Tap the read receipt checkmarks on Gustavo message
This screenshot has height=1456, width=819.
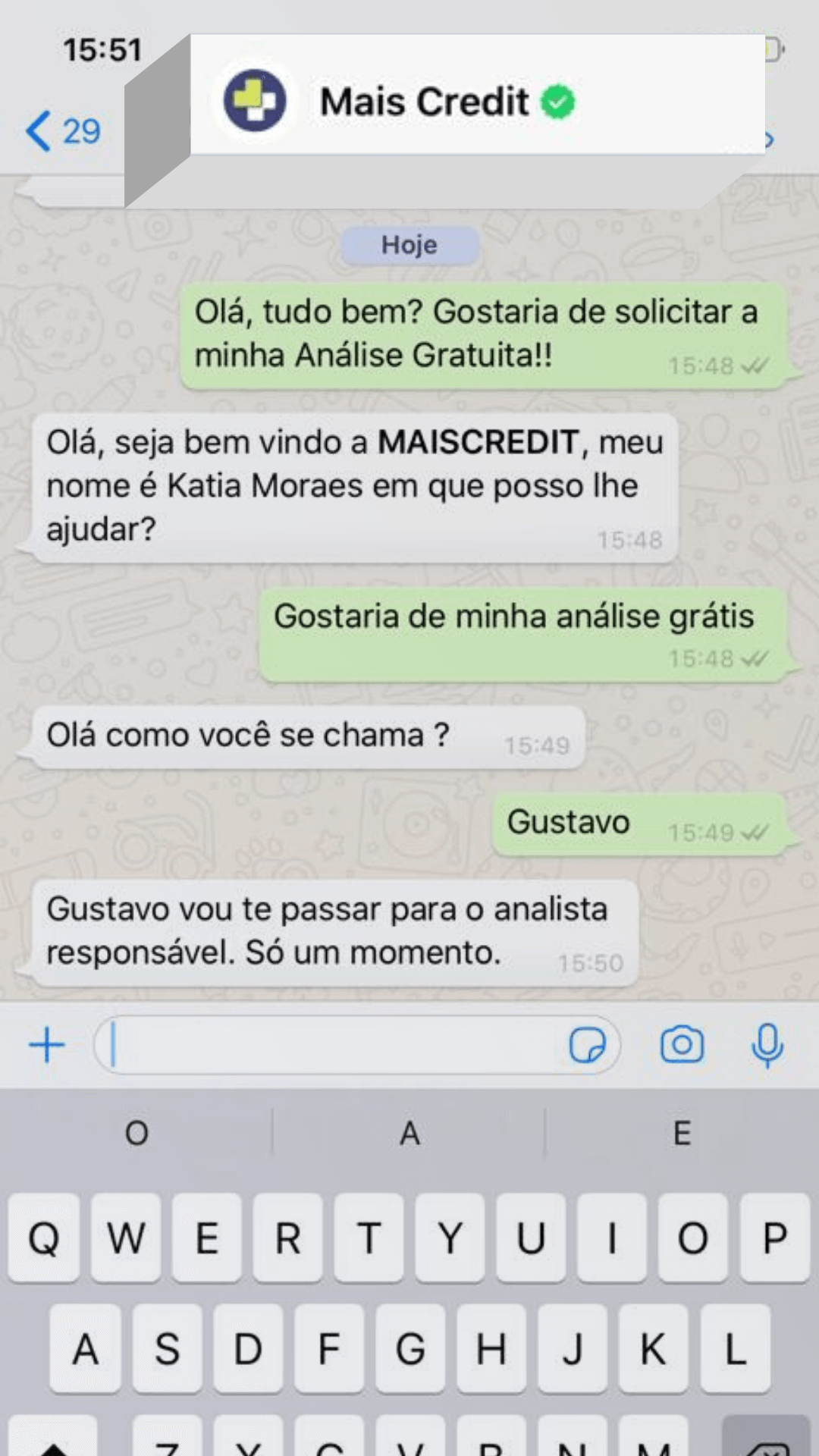click(753, 832)
